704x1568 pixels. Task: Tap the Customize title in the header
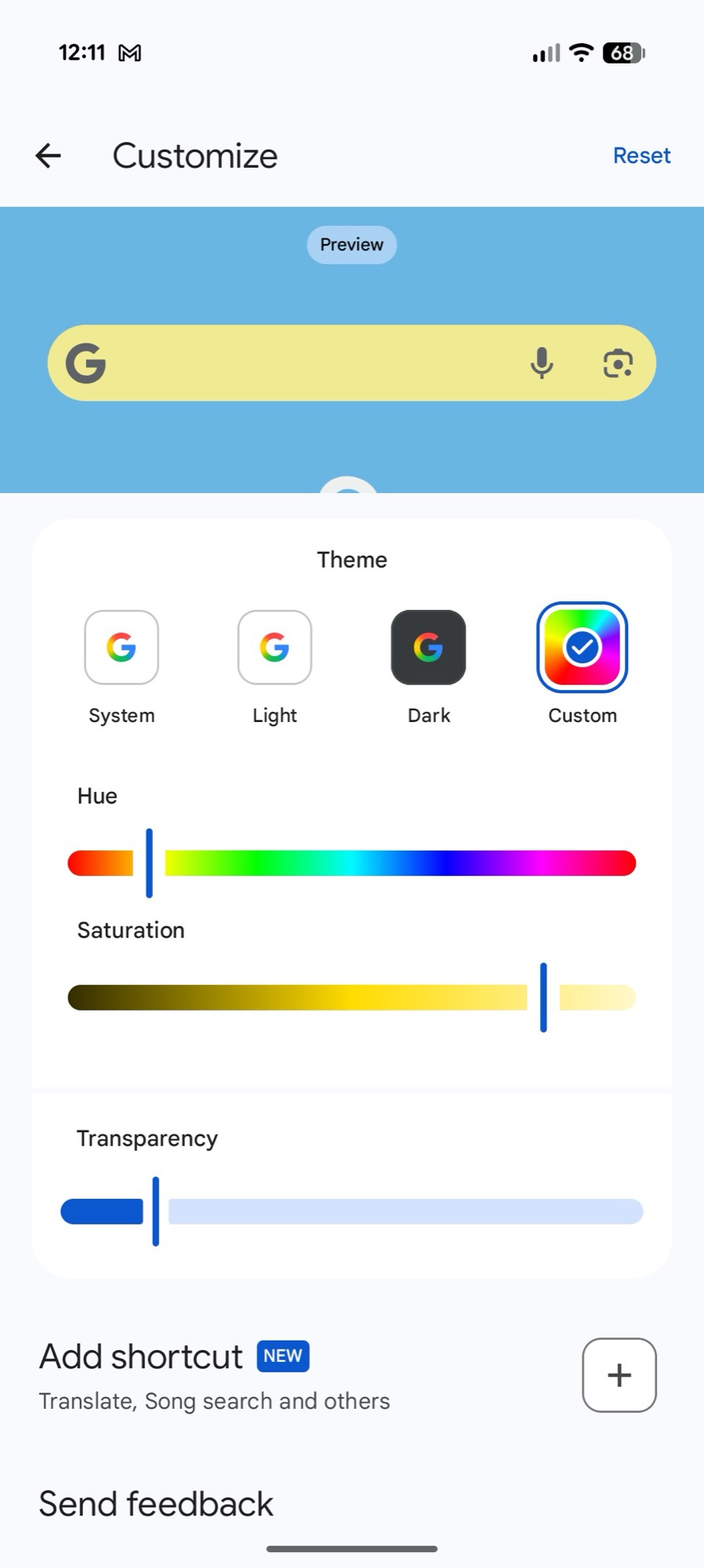tap(194, 155)
